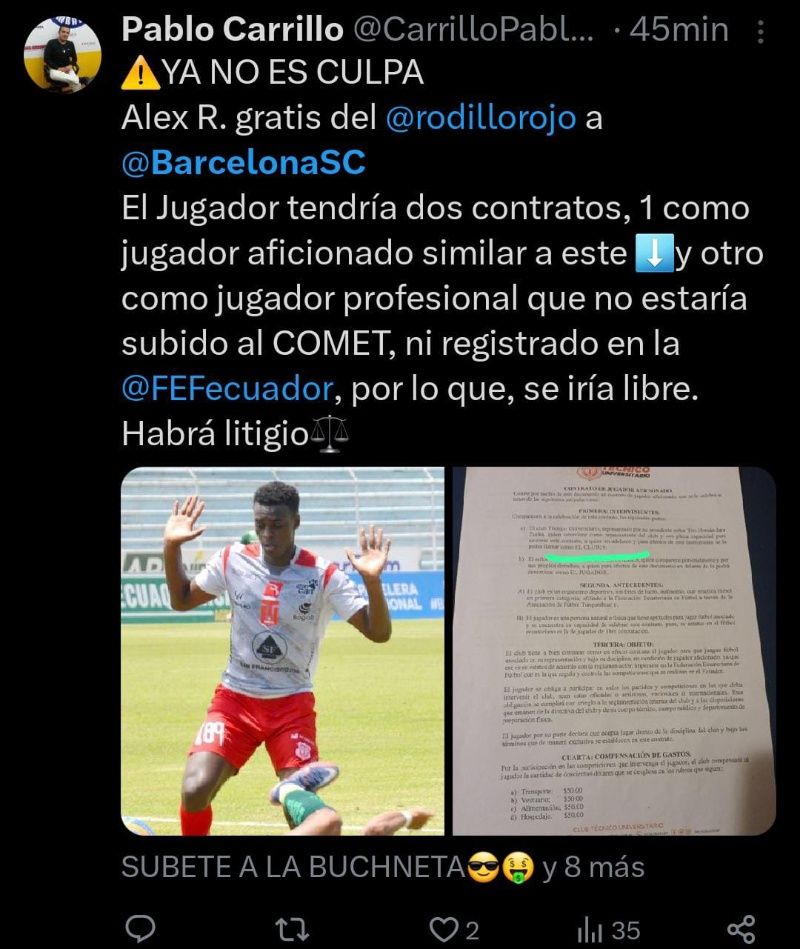Share this tweet
Viewport: 800px width, 949px height.
click(x=740, y=928)
